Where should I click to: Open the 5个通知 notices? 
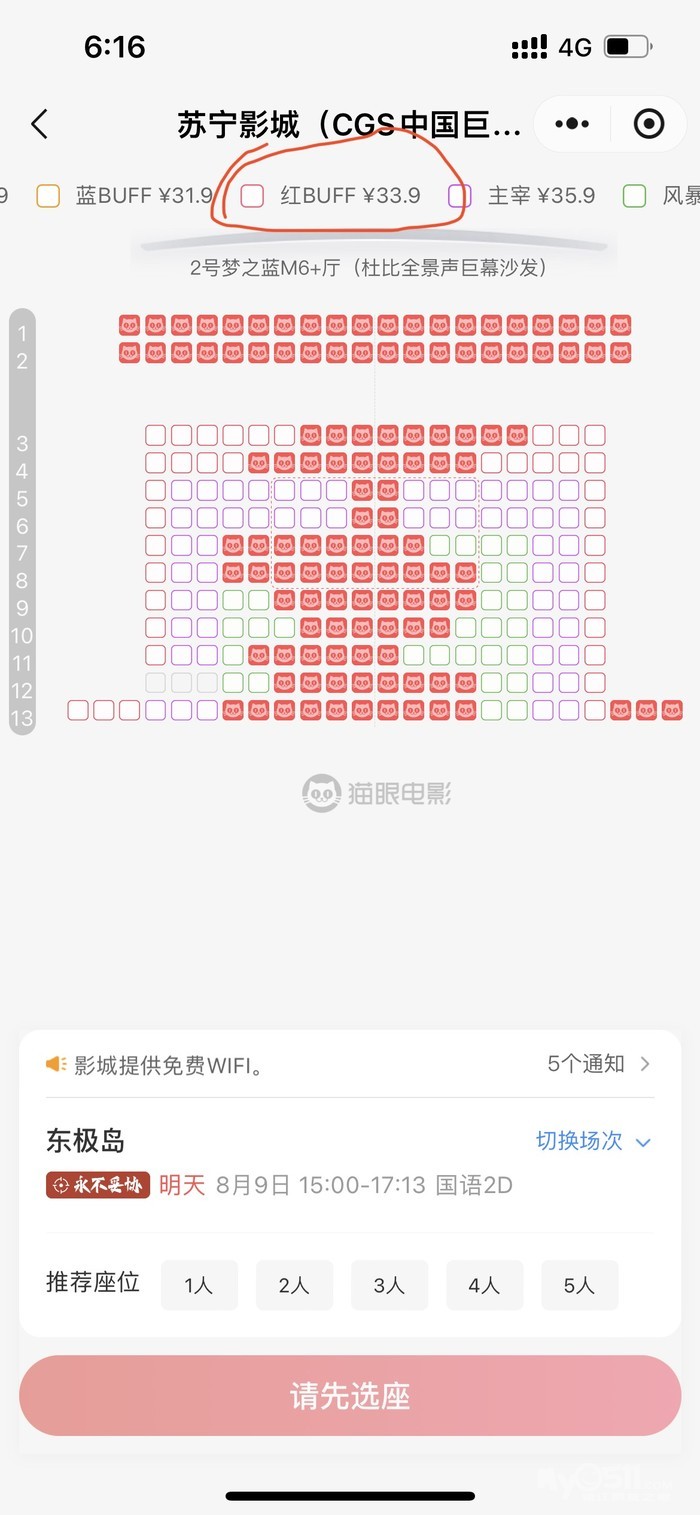click(x=599, y=1064)
